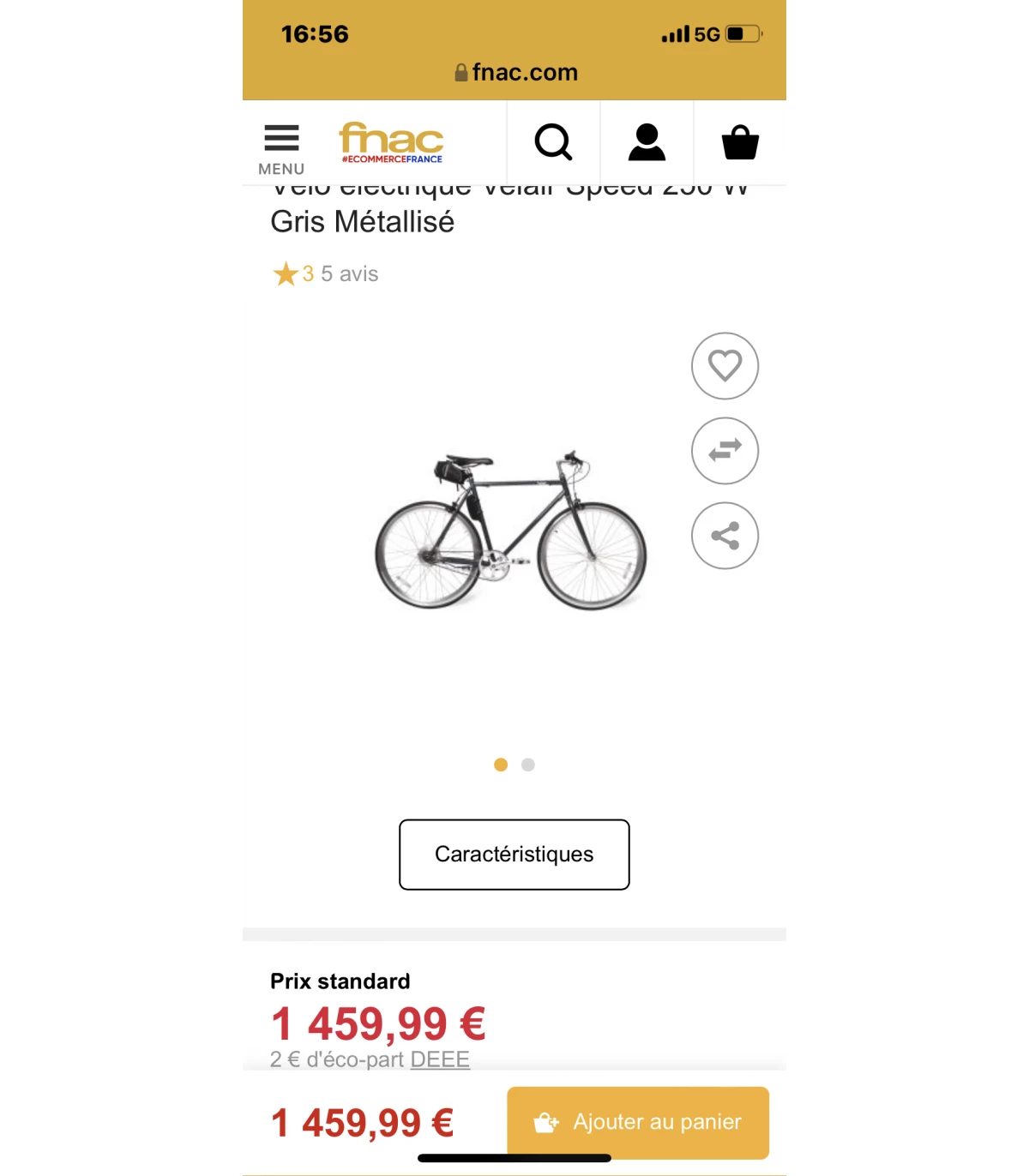
Task: Access your account via the profile icon
Action: (x=647, y=142)
